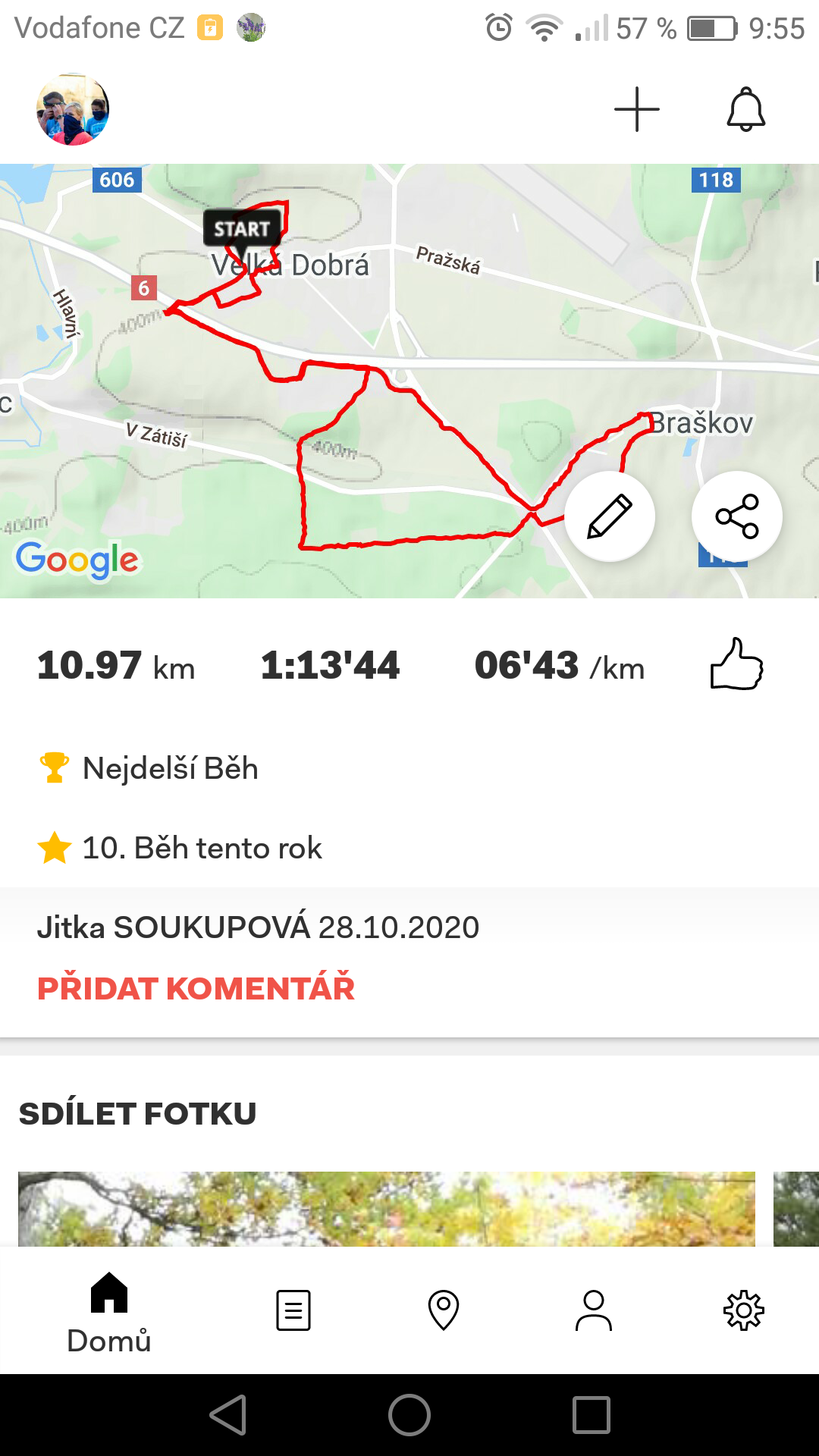Open recent apps via square button

[x=591, y=1415]
